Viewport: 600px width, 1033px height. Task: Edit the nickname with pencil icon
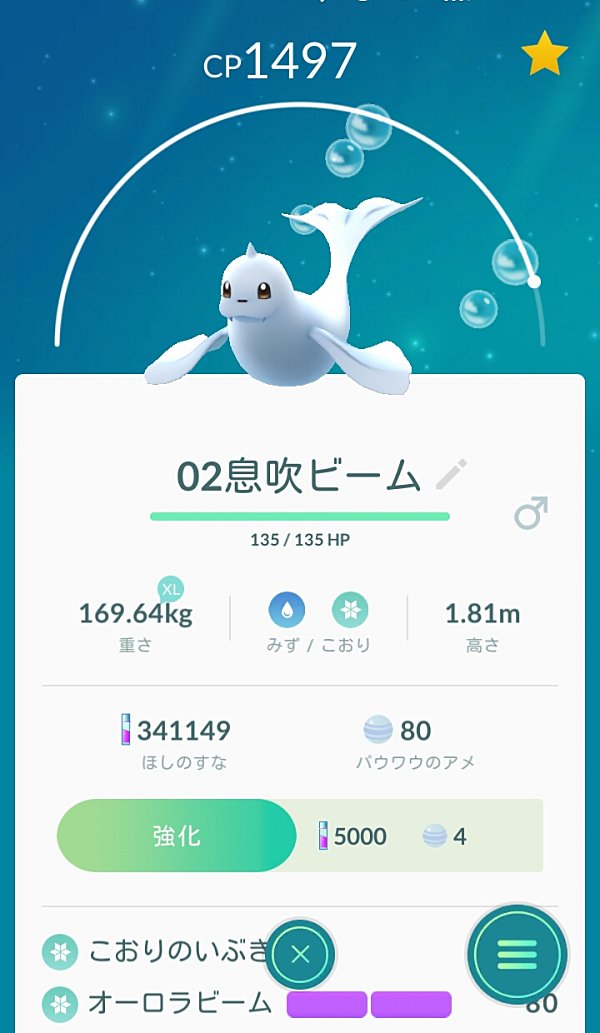(451, 474)
